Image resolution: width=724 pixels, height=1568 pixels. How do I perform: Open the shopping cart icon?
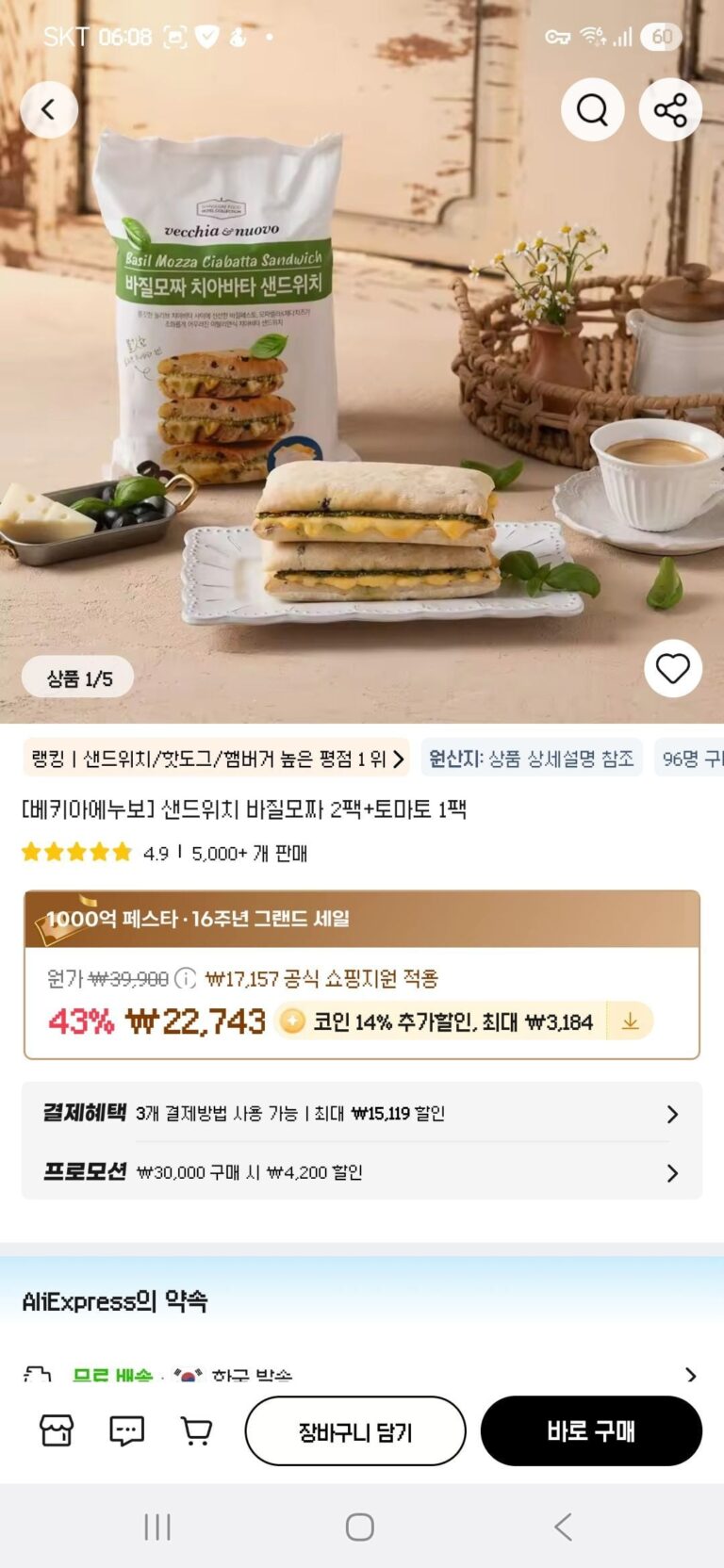(x=196, y=1430)
